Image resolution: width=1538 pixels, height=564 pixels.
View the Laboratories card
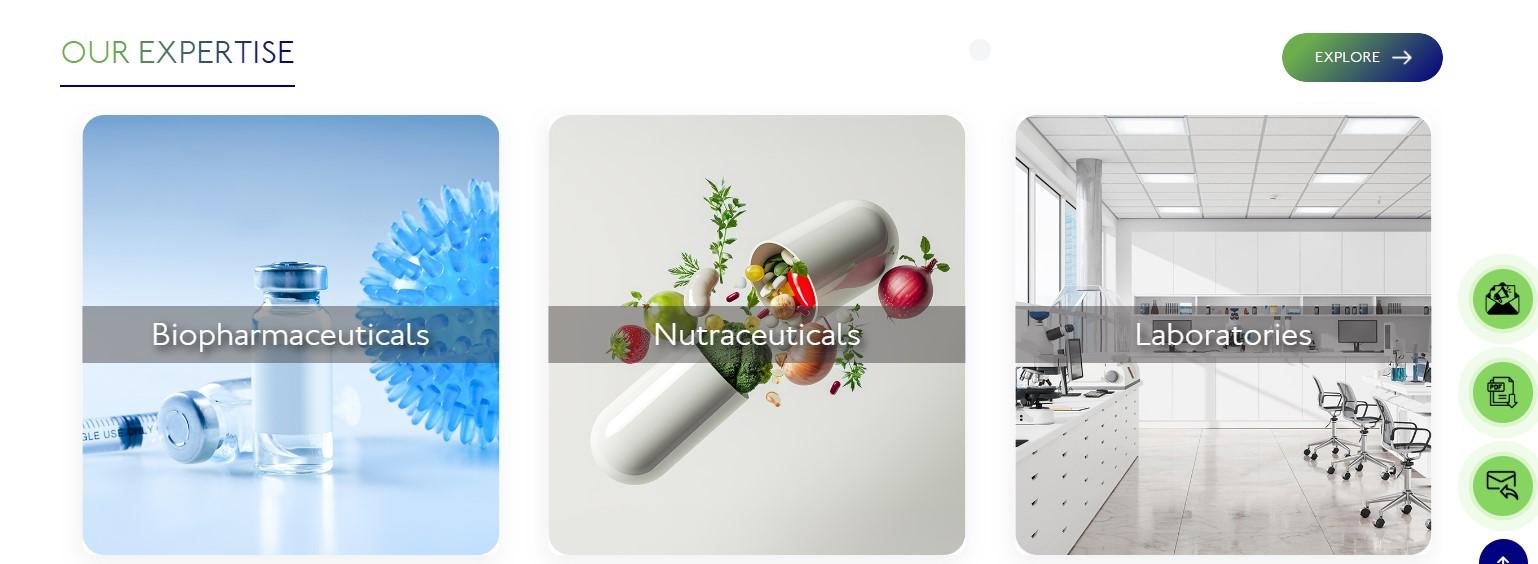tap(1222, 334)
